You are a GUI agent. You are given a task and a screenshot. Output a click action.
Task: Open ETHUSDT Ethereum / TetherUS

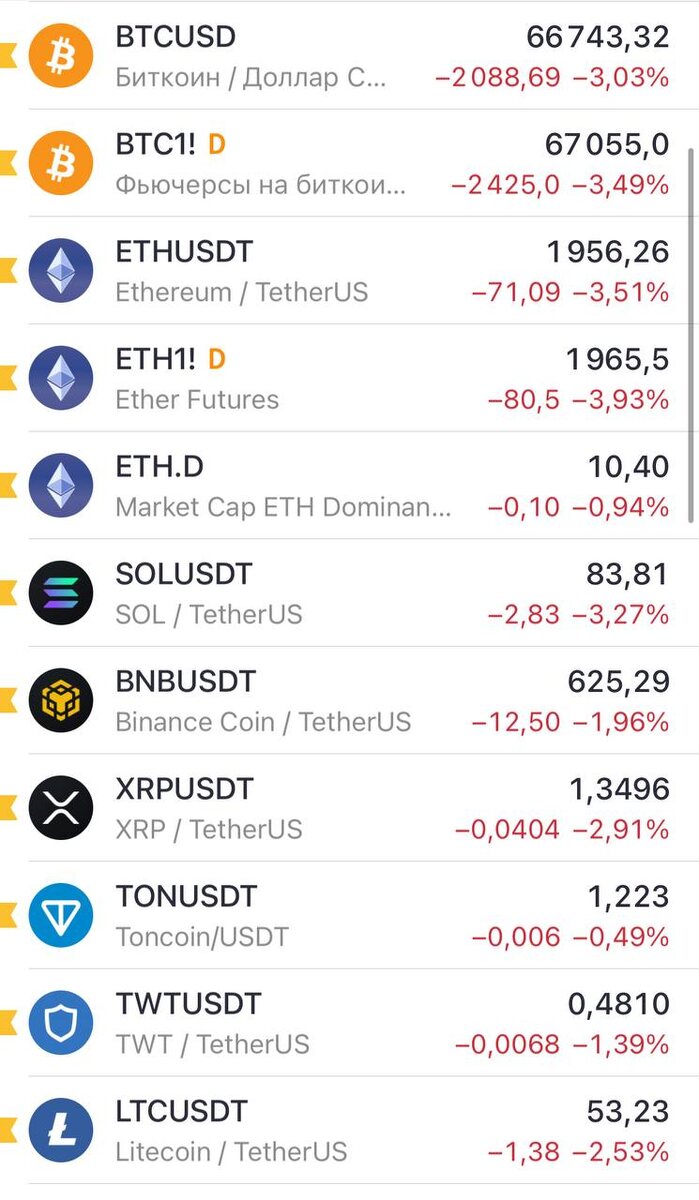click(349, 271)
